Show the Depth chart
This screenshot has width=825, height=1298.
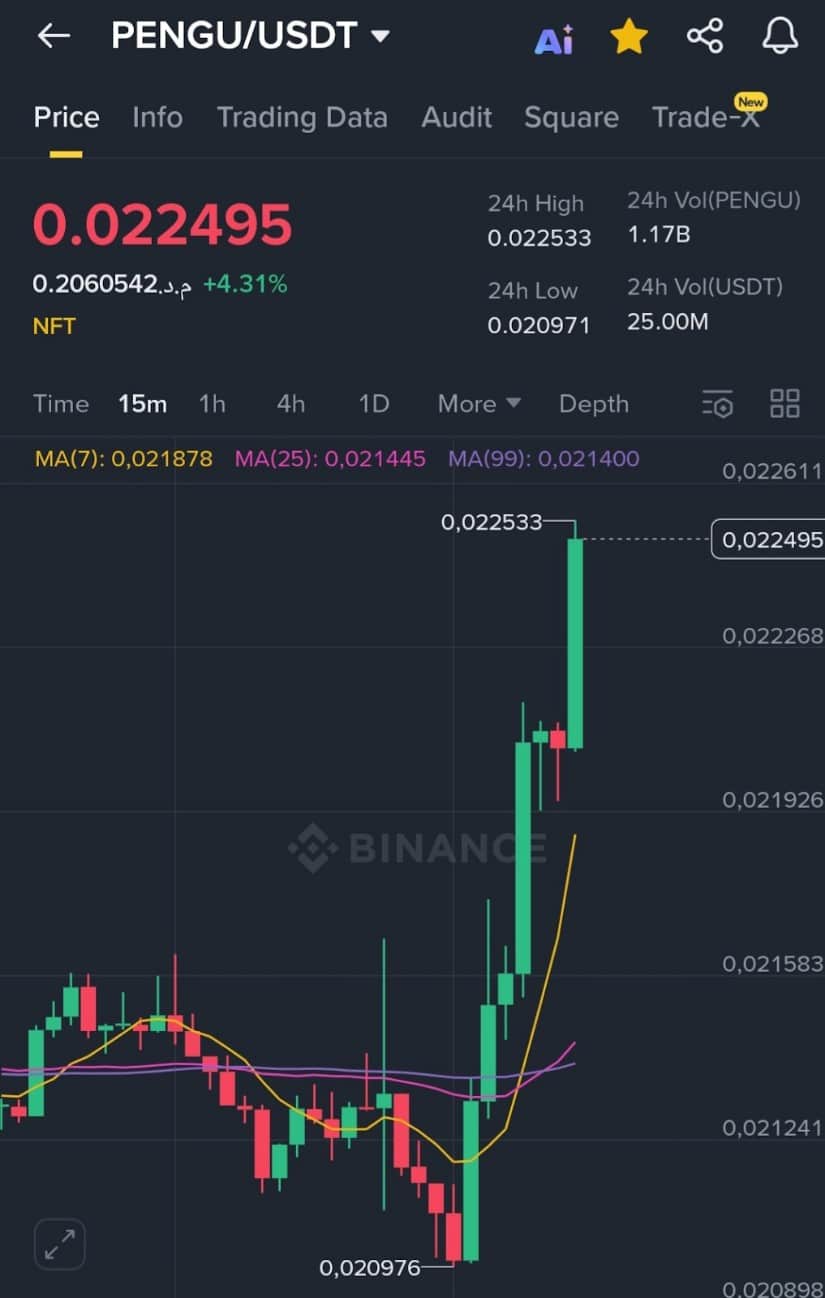594,404
